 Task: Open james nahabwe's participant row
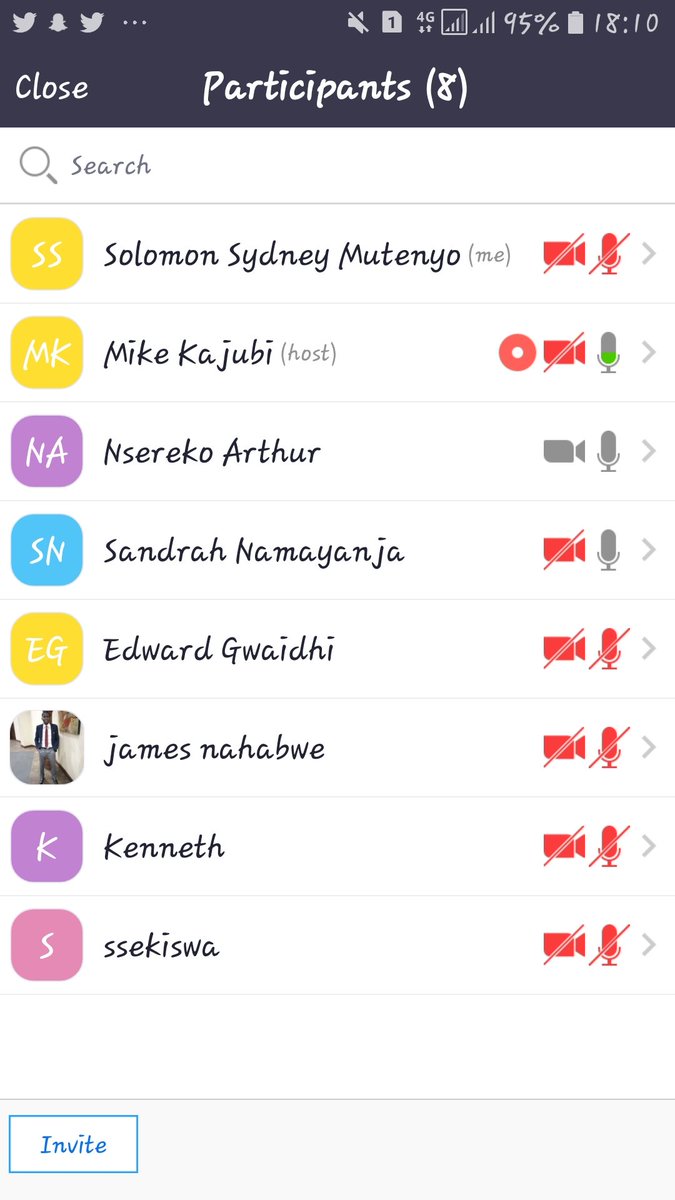[x=214, y=748]
